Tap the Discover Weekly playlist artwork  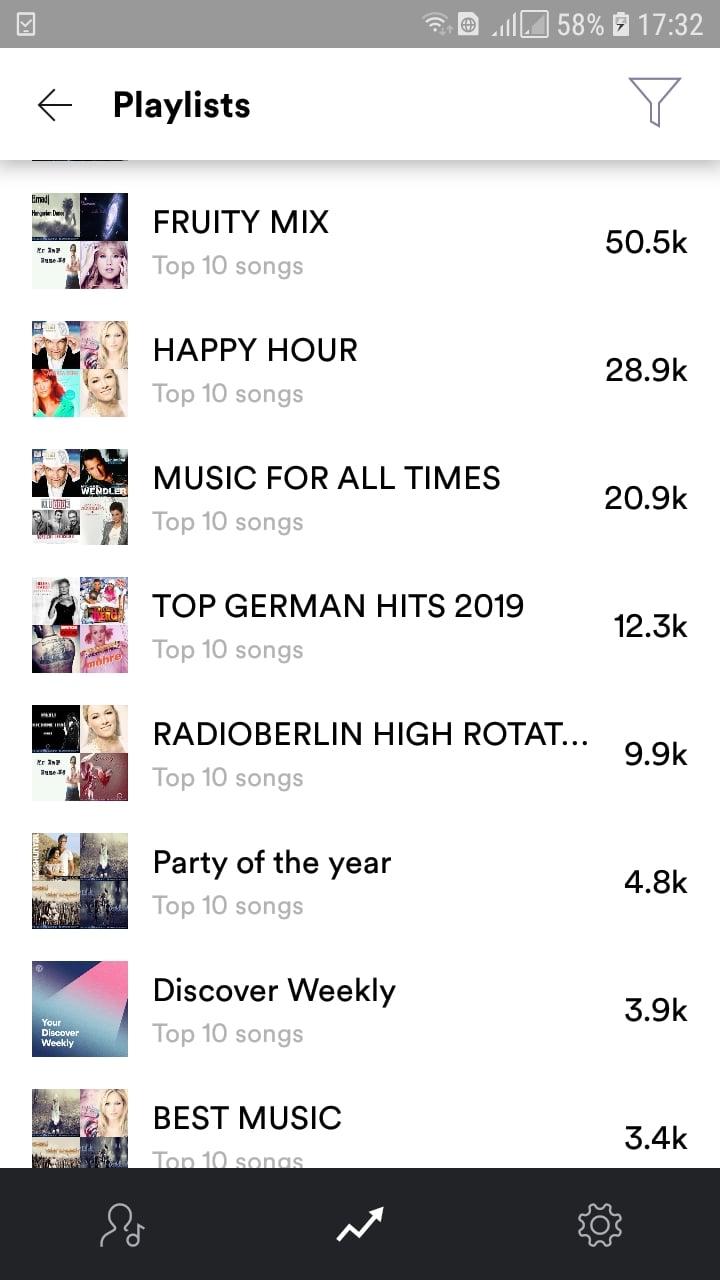coord(80,1009)
